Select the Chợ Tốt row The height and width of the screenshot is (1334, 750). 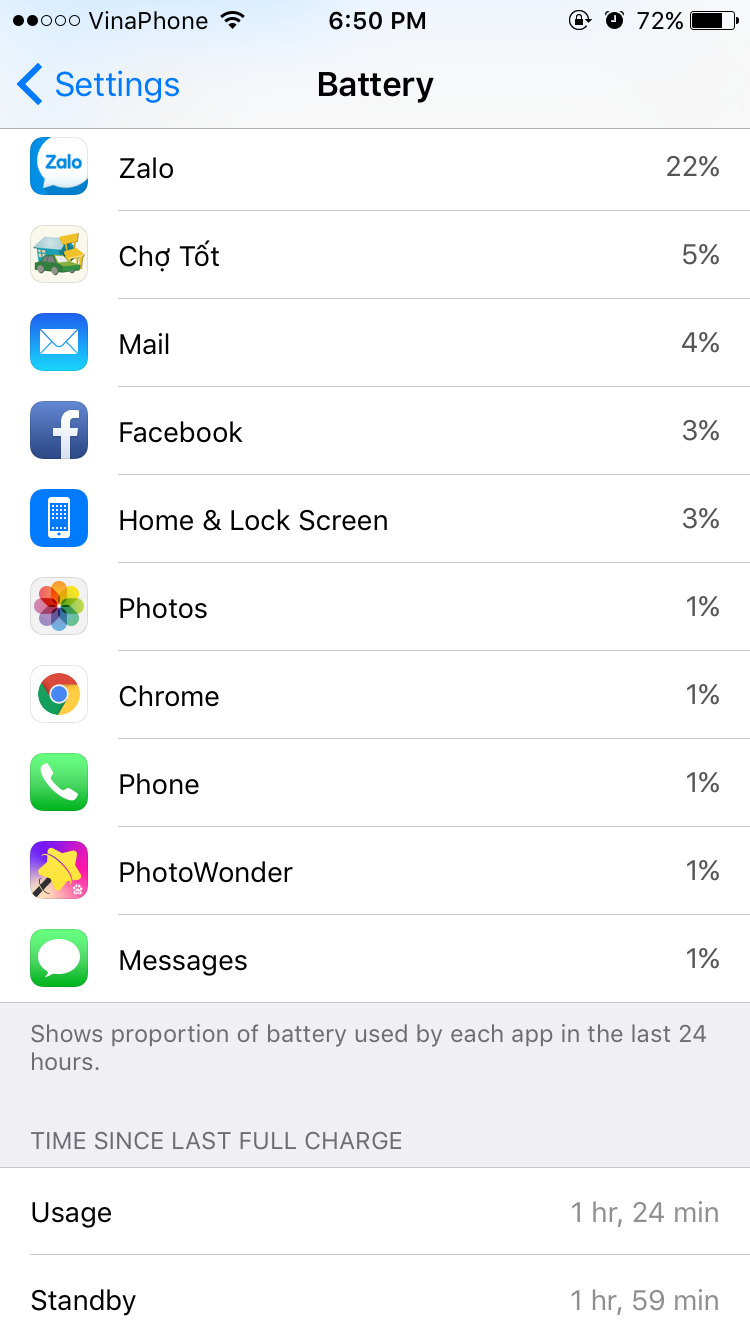click(x=375, y=255)
